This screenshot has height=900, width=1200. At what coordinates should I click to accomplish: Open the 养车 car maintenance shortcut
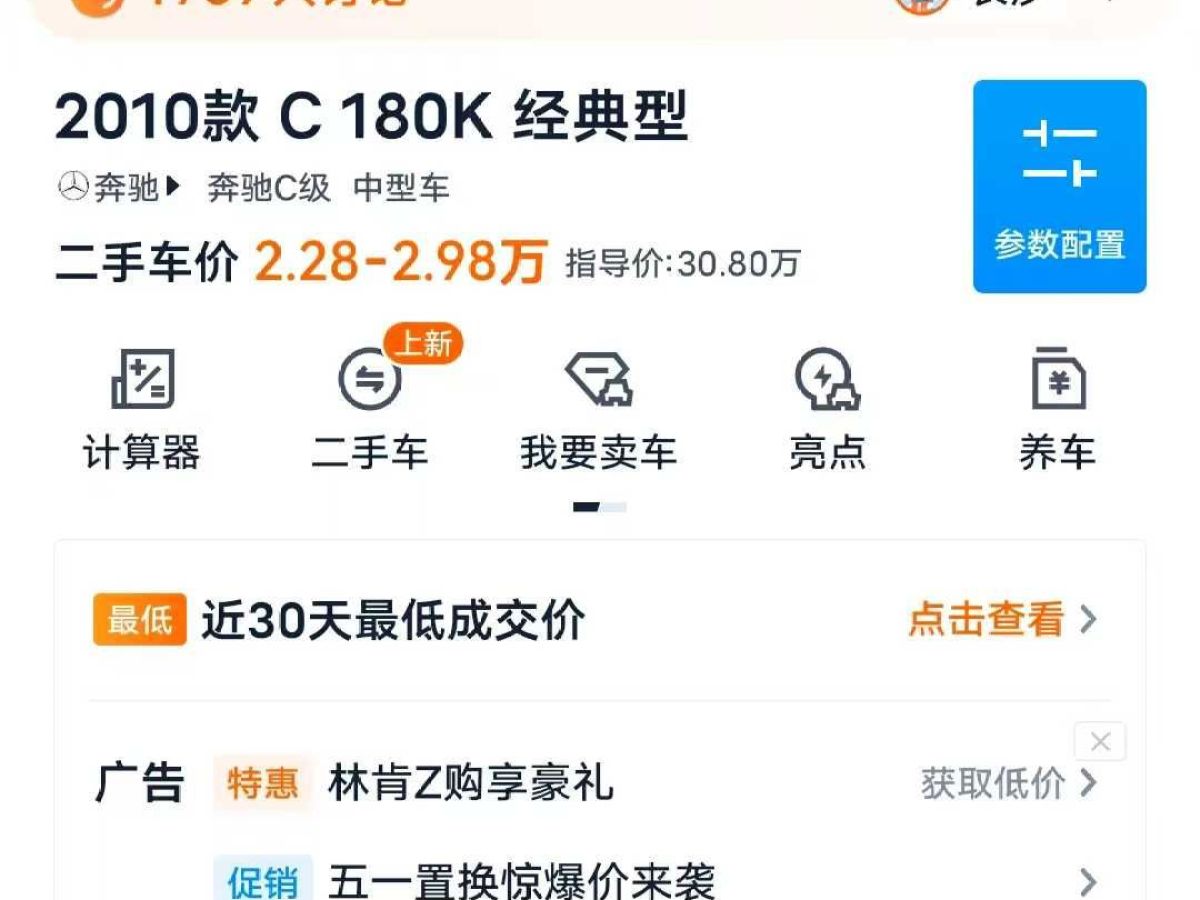pos(1057,410)
